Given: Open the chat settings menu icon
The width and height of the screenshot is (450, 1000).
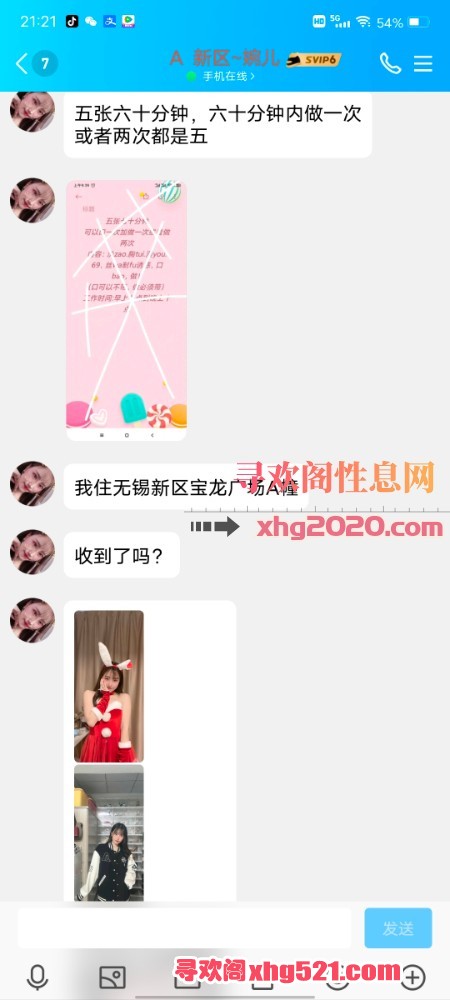Looking at the screenshot, I should click(x=423, y=63).
